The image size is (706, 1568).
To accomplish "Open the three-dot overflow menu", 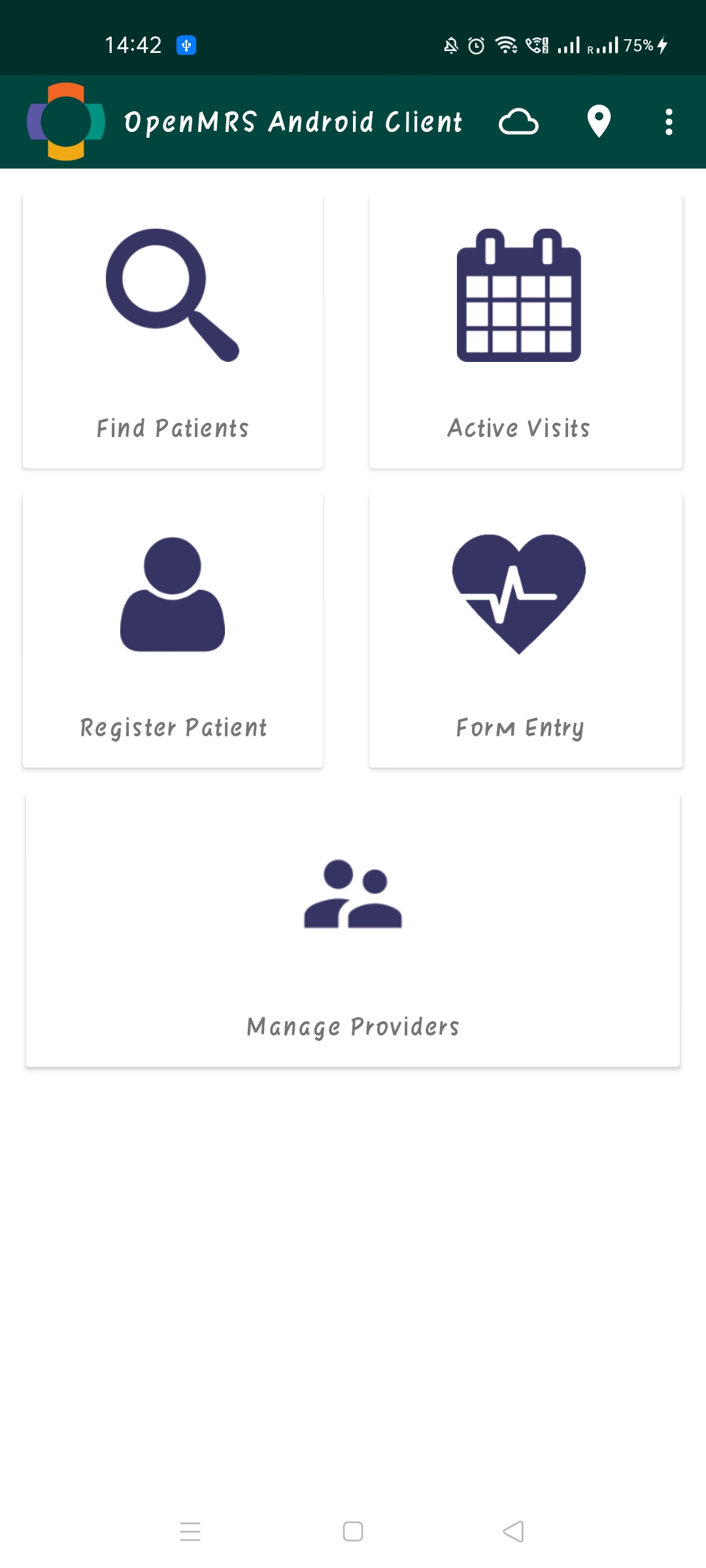I will (x=668, y=122).
